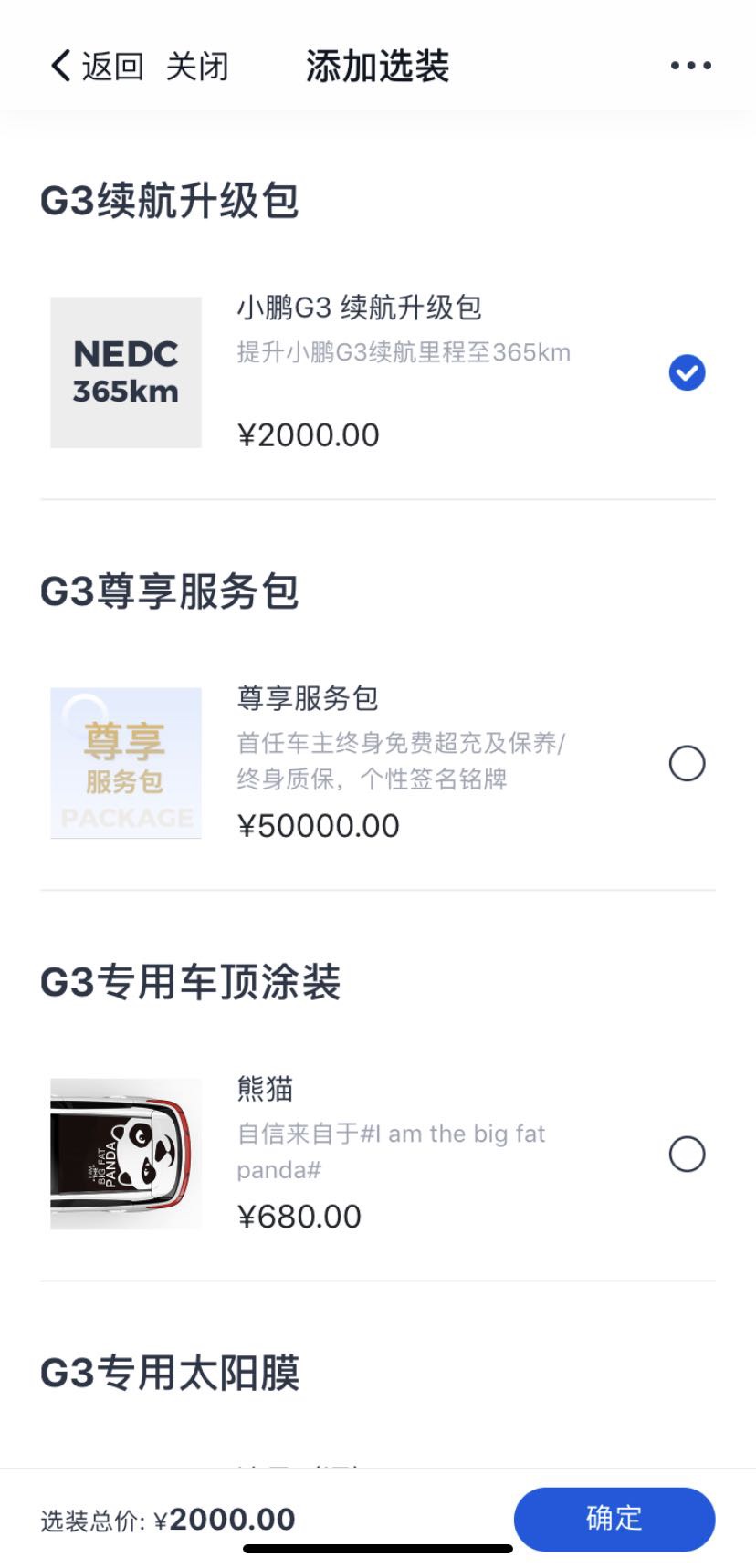
Task: Select the 熊猫 roof paint option
Action: [x=687, y=1154]
